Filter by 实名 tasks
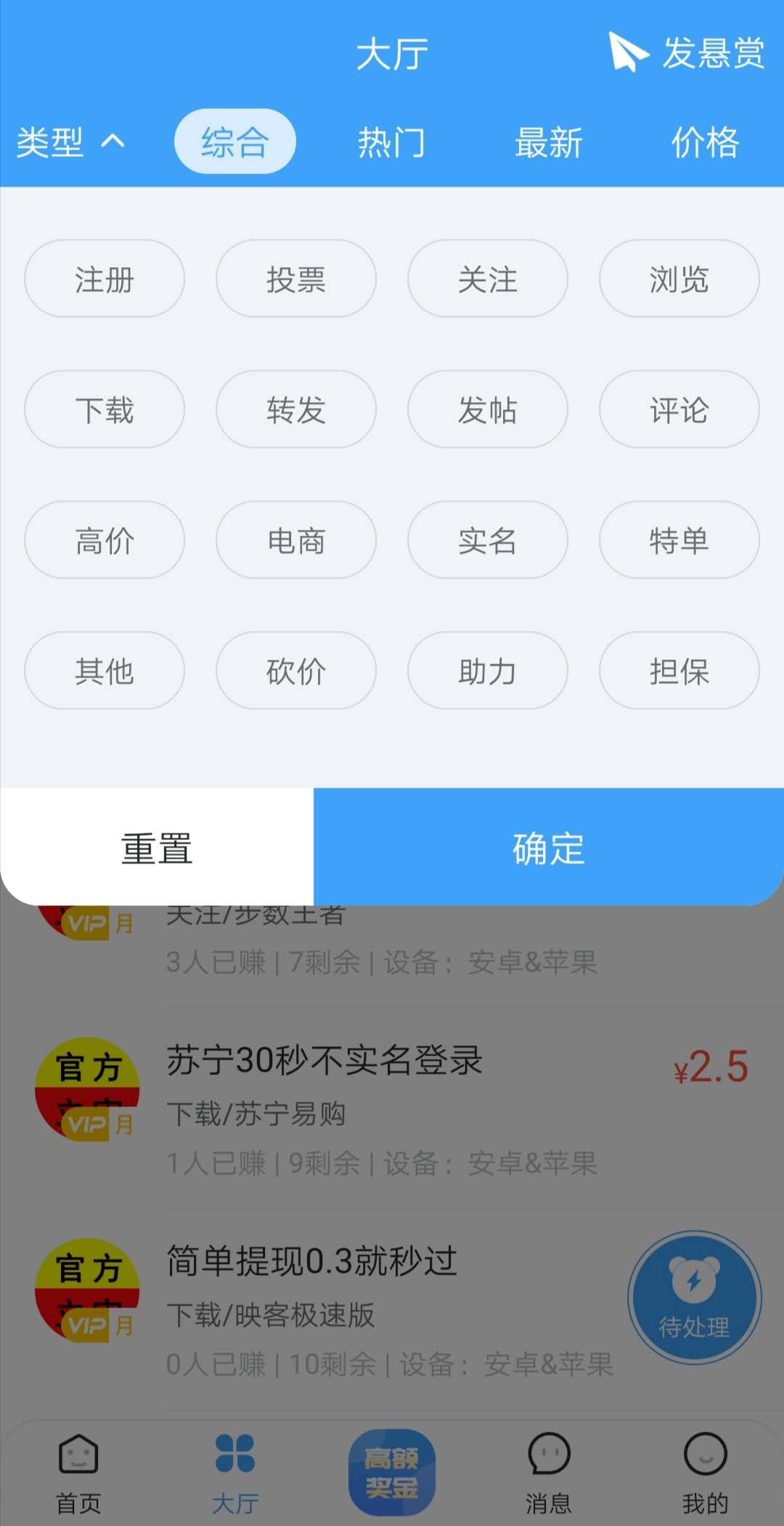The height and width of the screenshot is (1526, 784). [488, 540]
